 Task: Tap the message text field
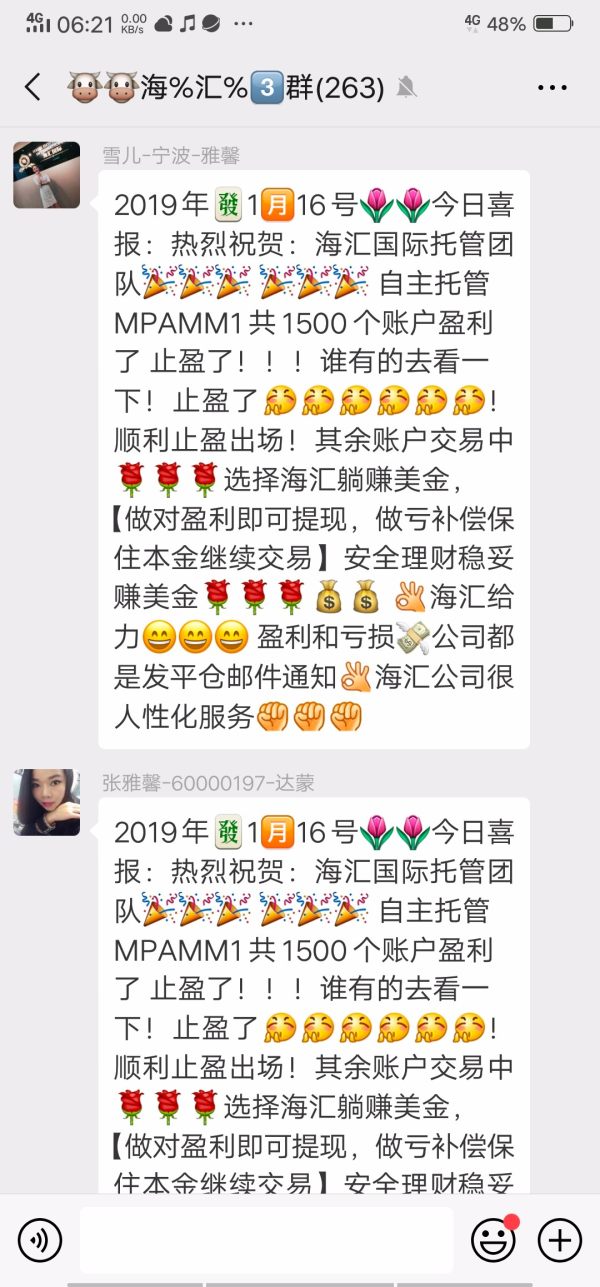tap(266, 1240)
